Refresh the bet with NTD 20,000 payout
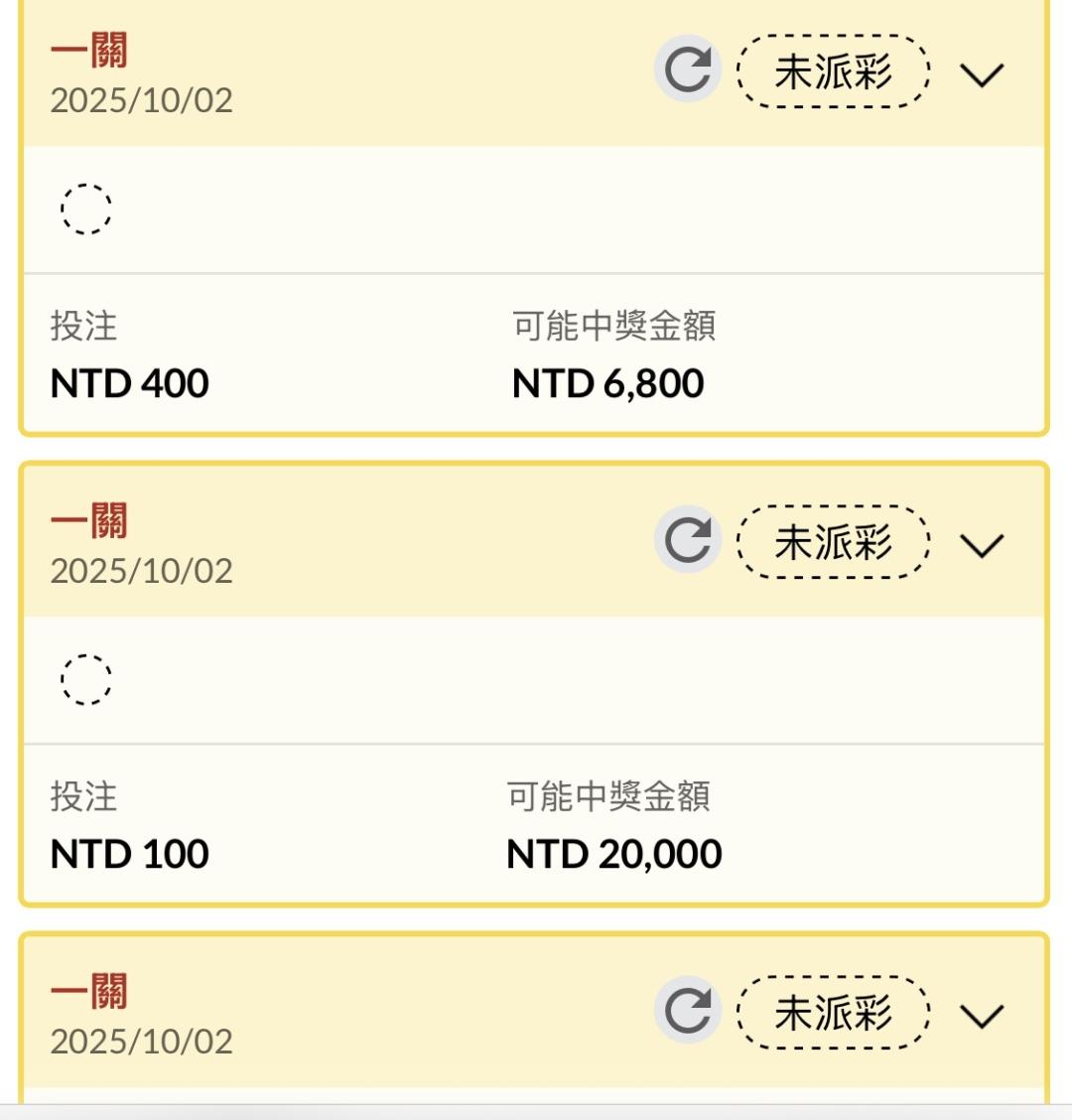 pyautogui.click(x=687, y=541)
